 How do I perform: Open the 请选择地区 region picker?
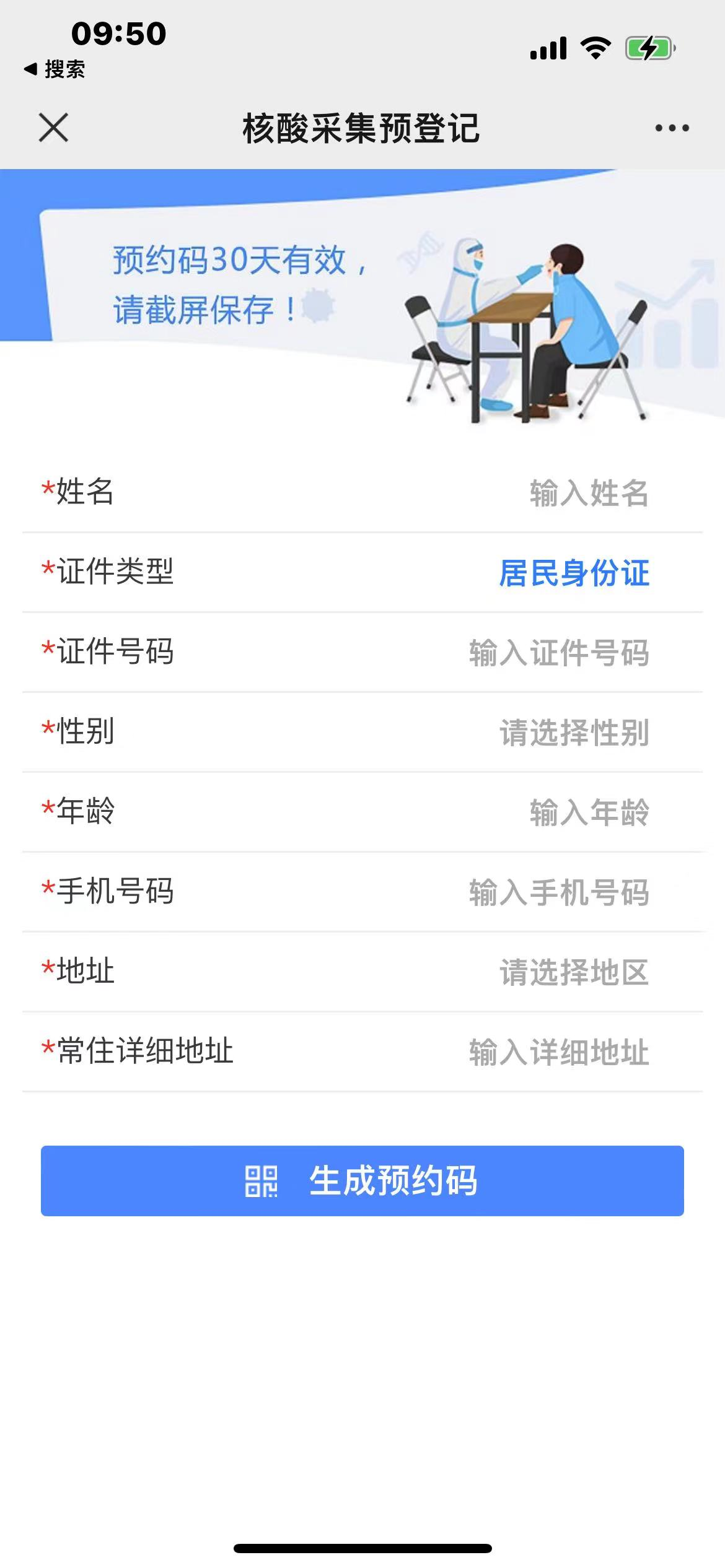point(574,972)
